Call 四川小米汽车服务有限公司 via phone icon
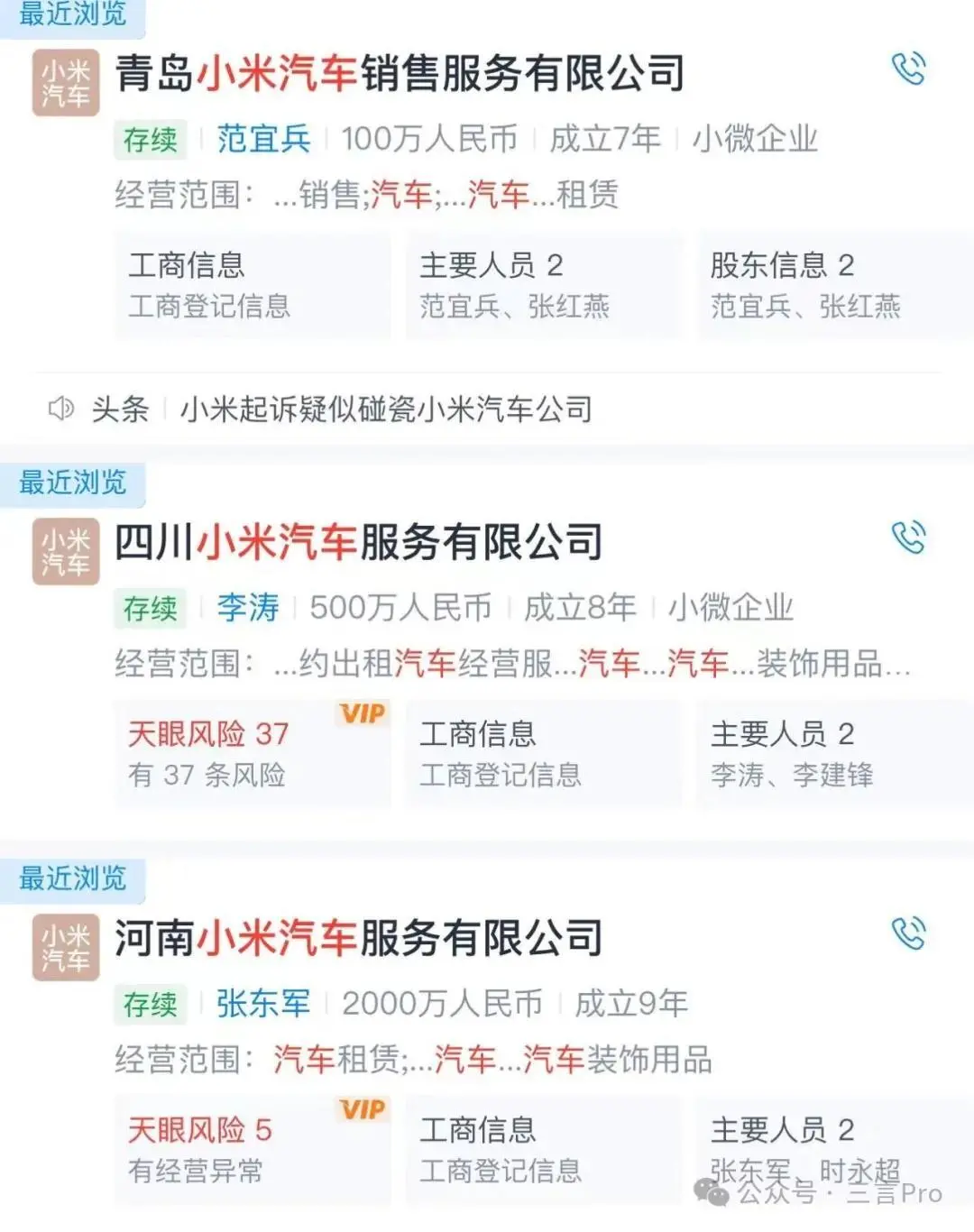 point(908,538)
